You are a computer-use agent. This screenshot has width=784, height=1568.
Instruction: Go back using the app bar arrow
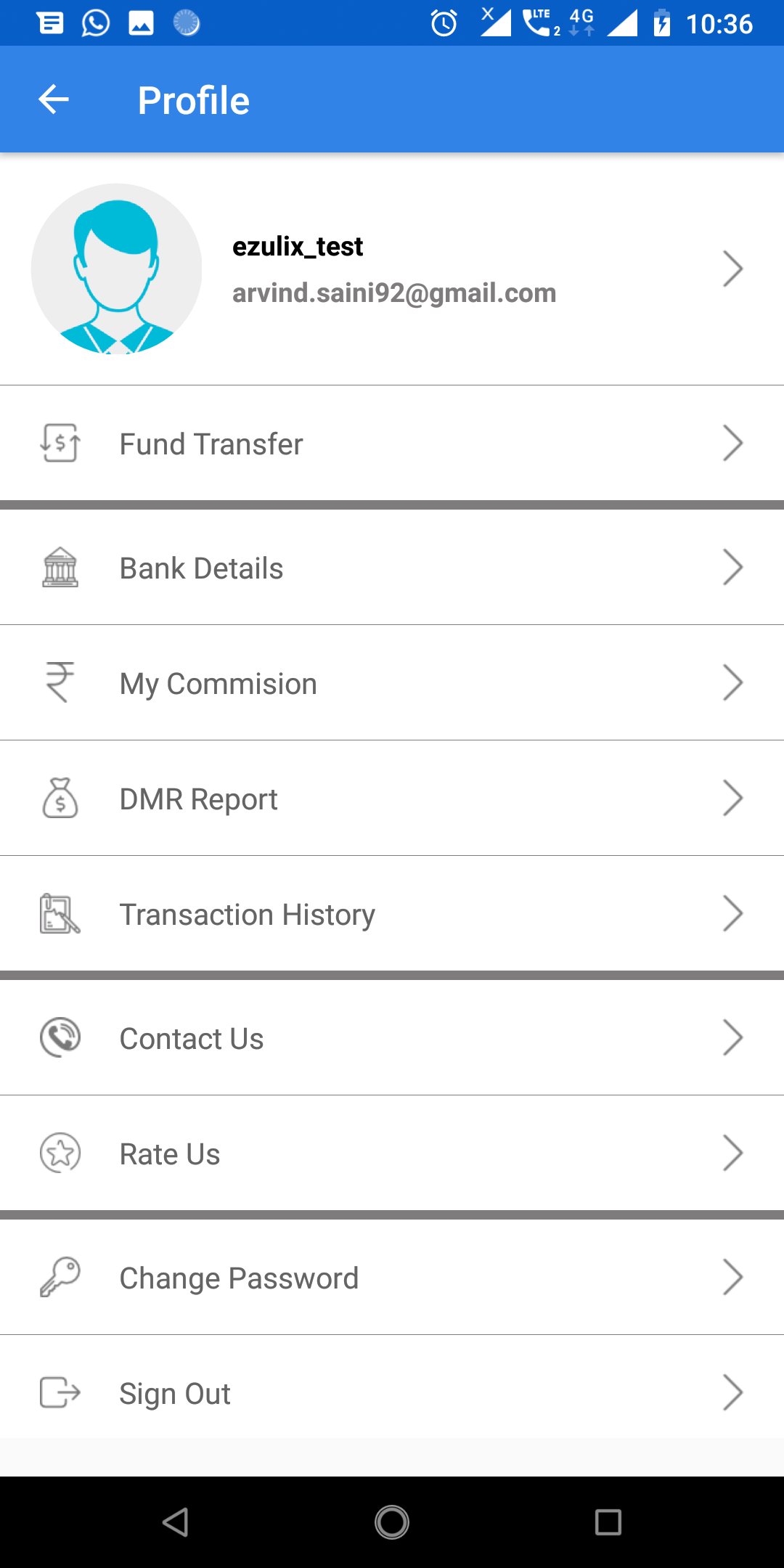click(x=54, y=99)
